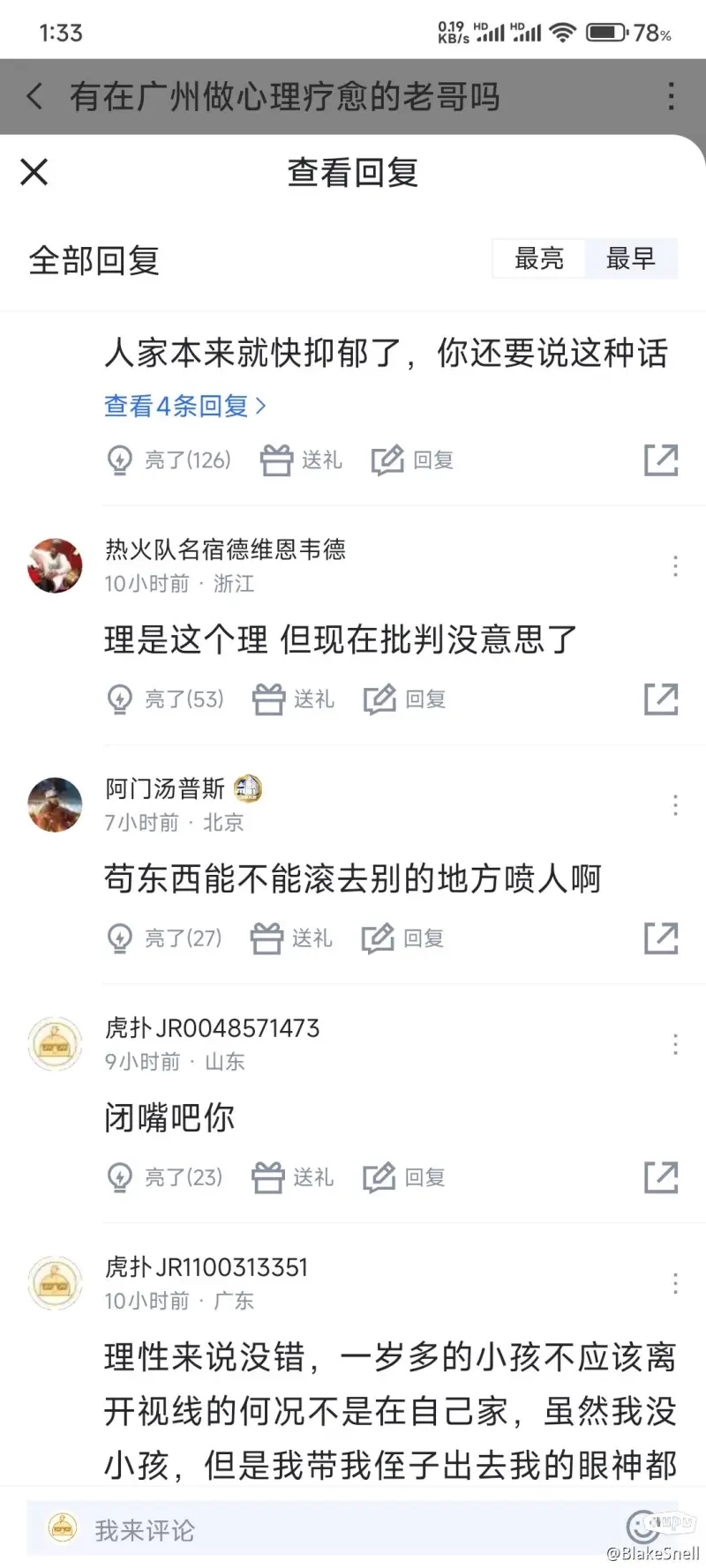This screenshot has width=706, height=1568.
Task: Open more options for 热火队名宿德维恩韦德's comment
Action: click(x=675, y=565)
